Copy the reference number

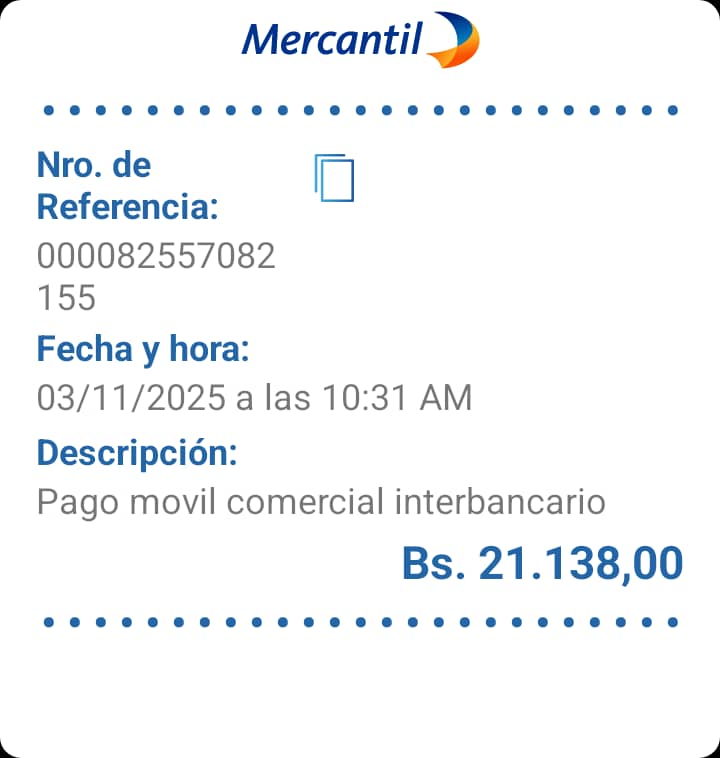point(334,178)
